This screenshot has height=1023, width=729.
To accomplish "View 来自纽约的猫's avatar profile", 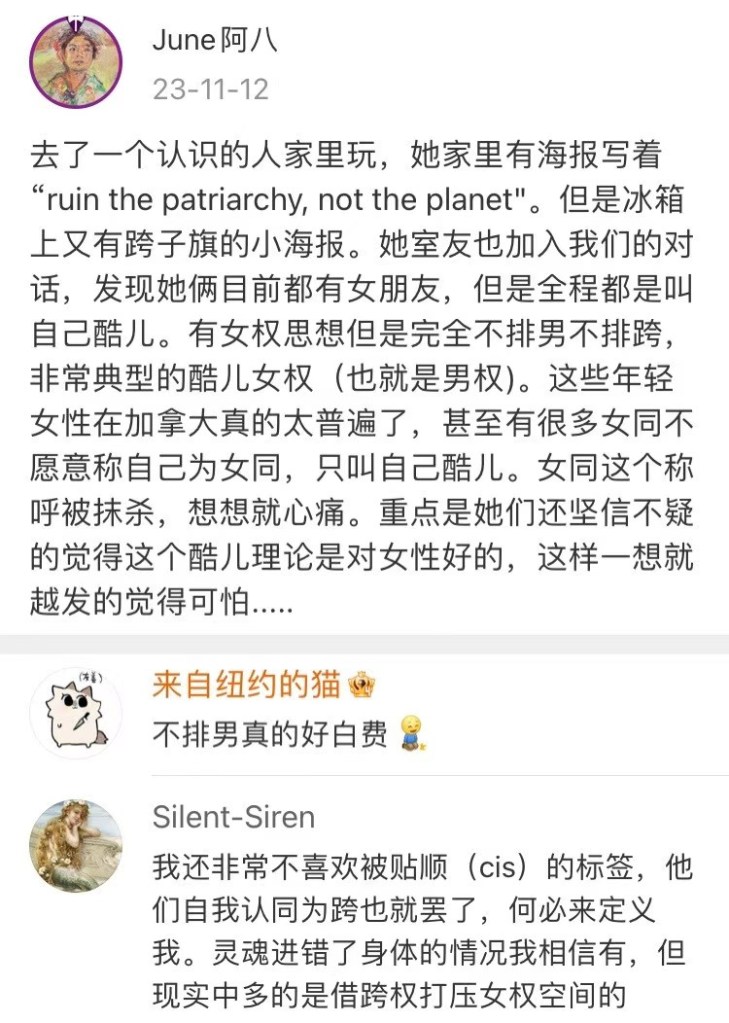I will pyautogui.click(x=76, y=712).
